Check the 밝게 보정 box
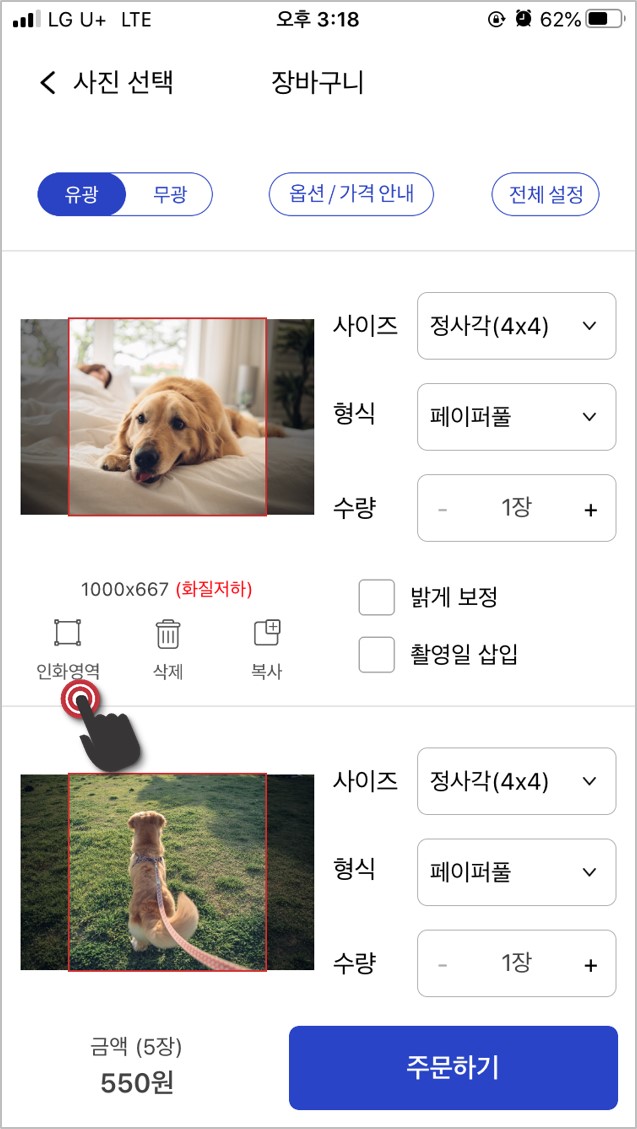This screenshot has width=637, height=1129. (377, 598)
